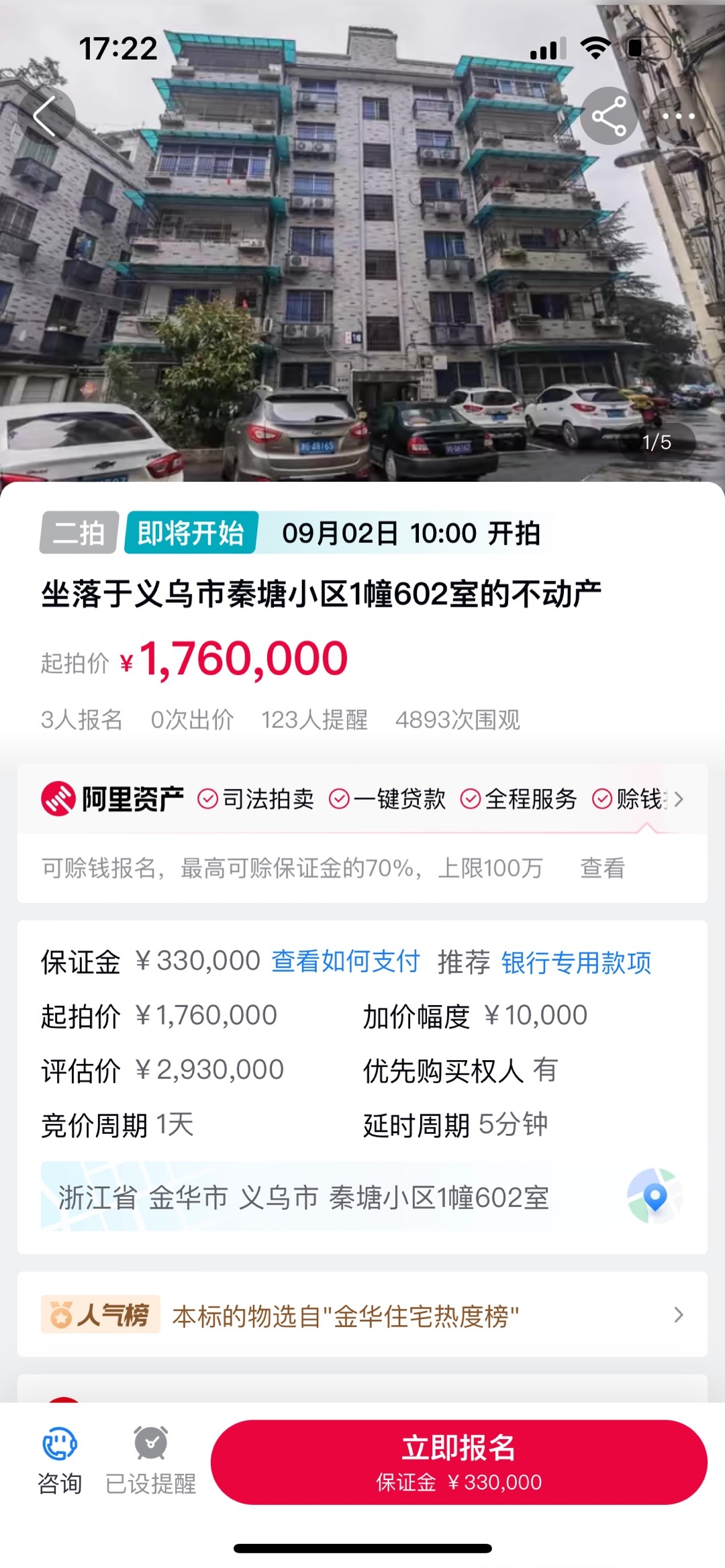Open 查看如何支付 deposit payment guide
Viewport: 725px width, 1568px height.
[x=345, y=961]
